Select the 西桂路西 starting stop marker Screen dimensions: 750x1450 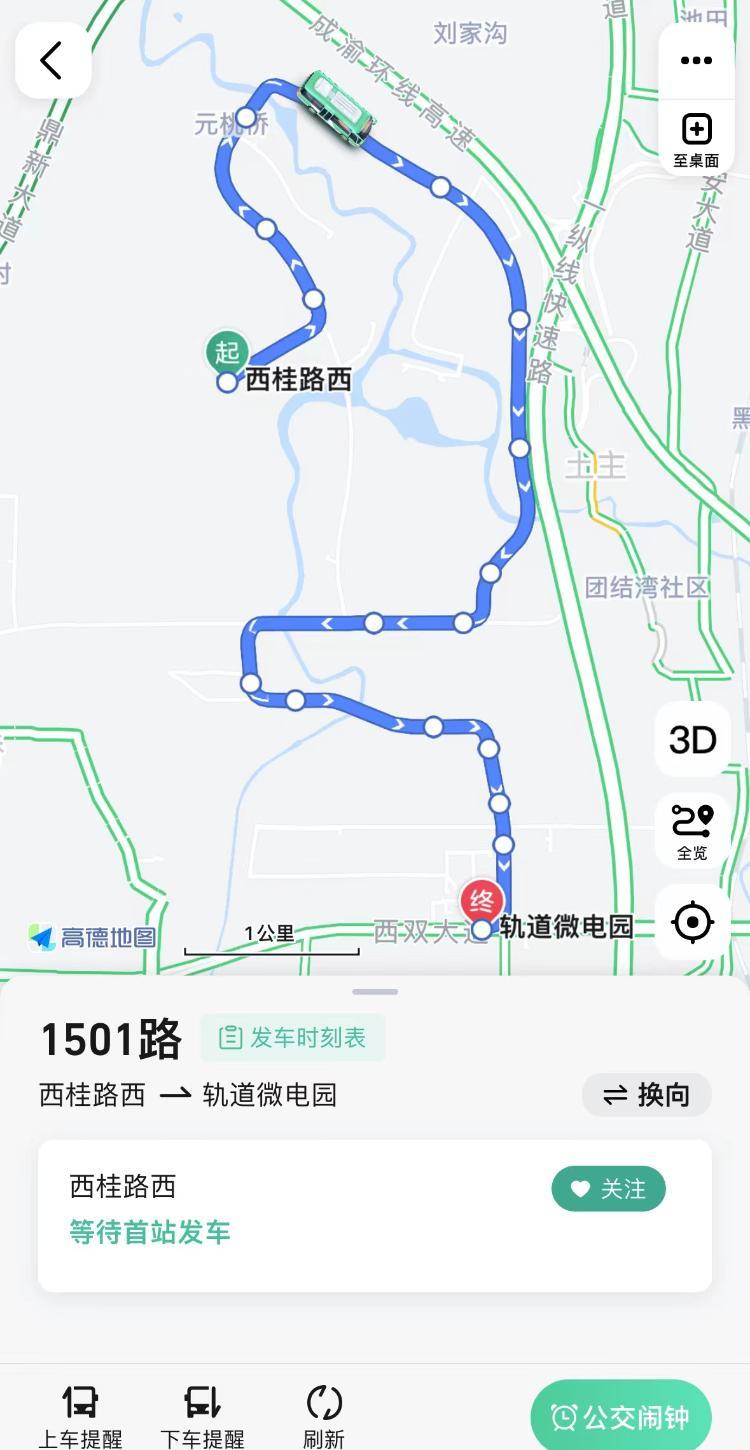227,381
